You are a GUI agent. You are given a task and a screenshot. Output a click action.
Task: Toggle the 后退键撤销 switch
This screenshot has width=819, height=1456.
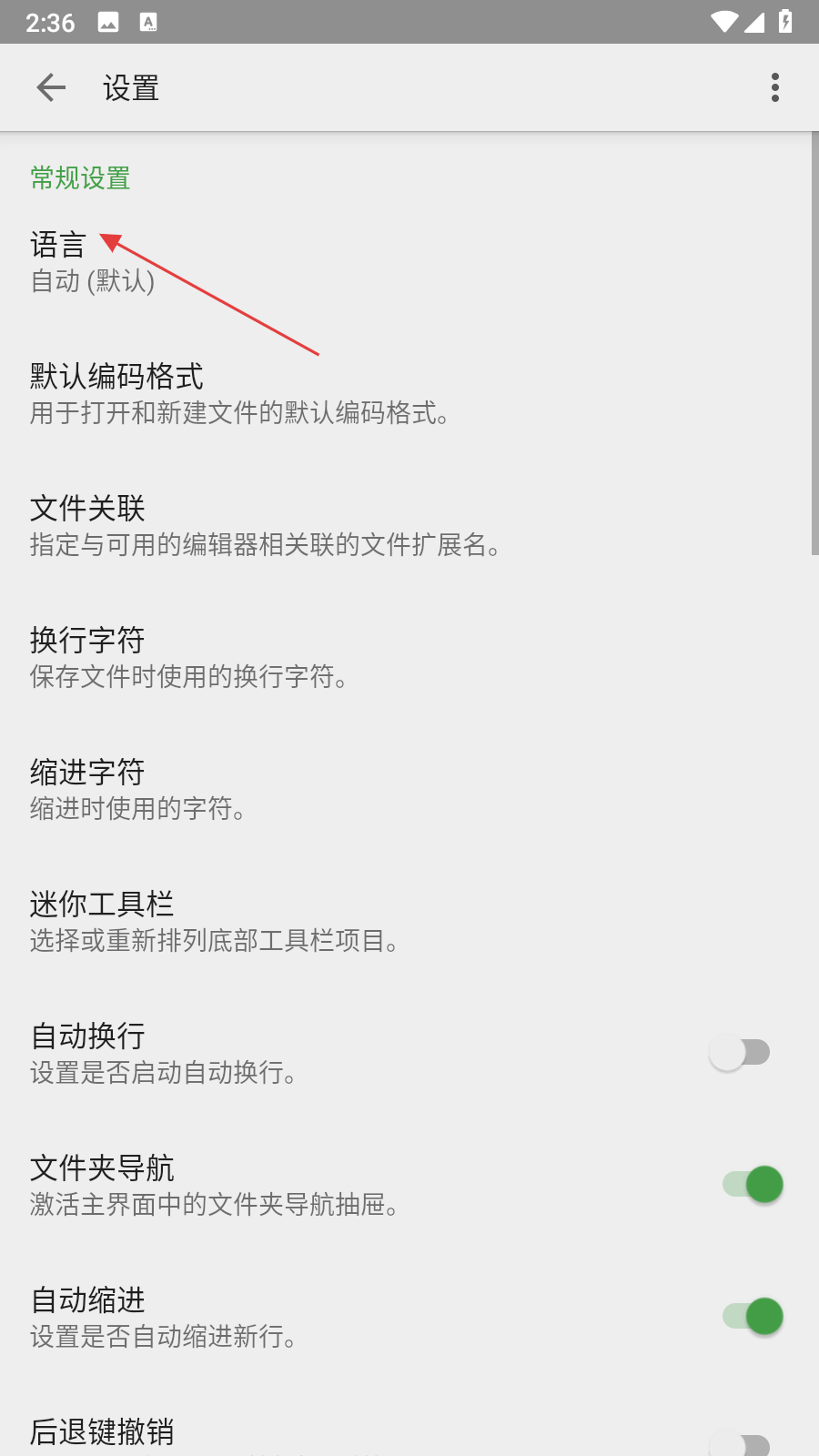742,1443
